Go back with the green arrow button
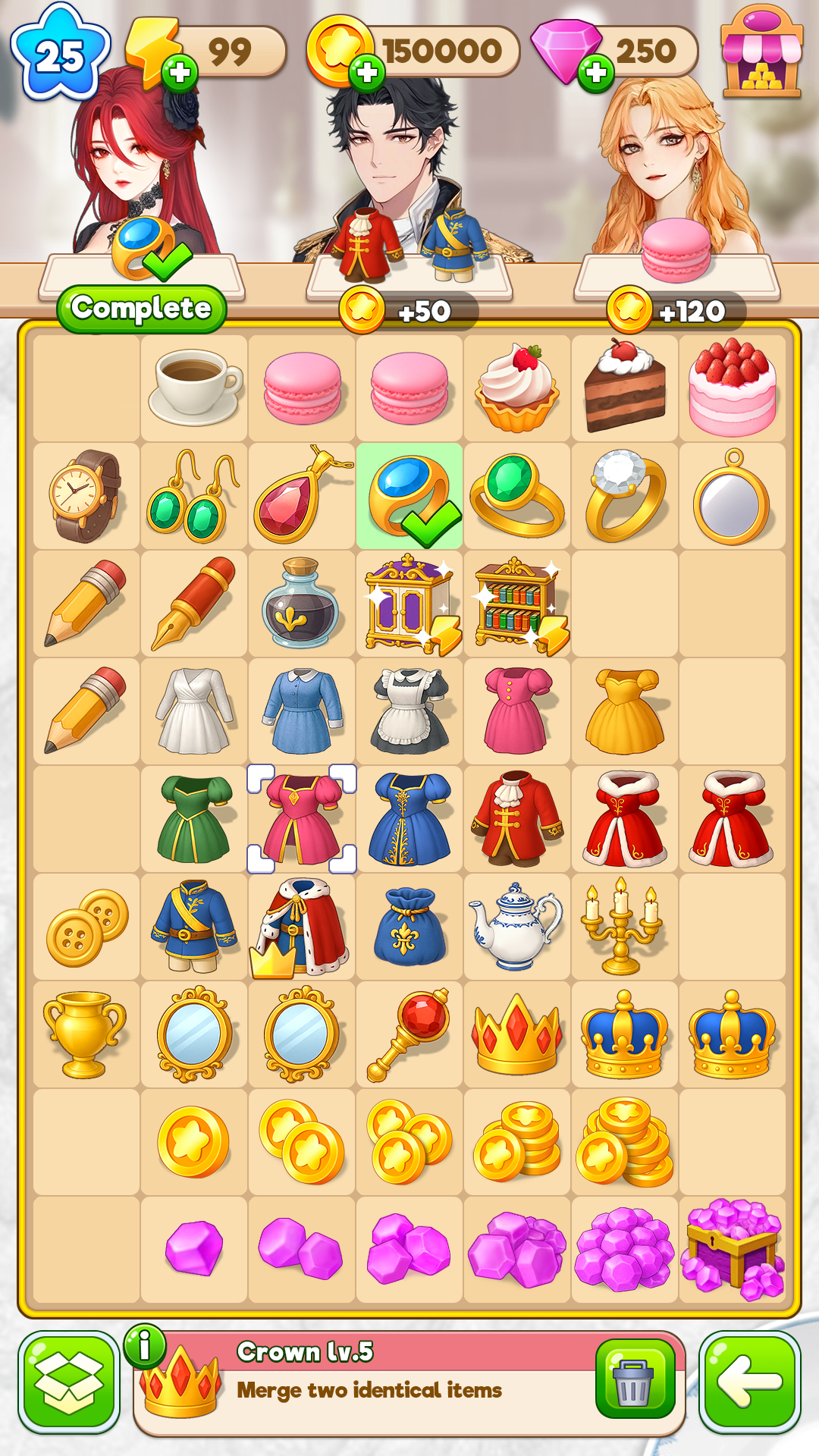Screen dimensions: 819x1456 (749, 1382)
